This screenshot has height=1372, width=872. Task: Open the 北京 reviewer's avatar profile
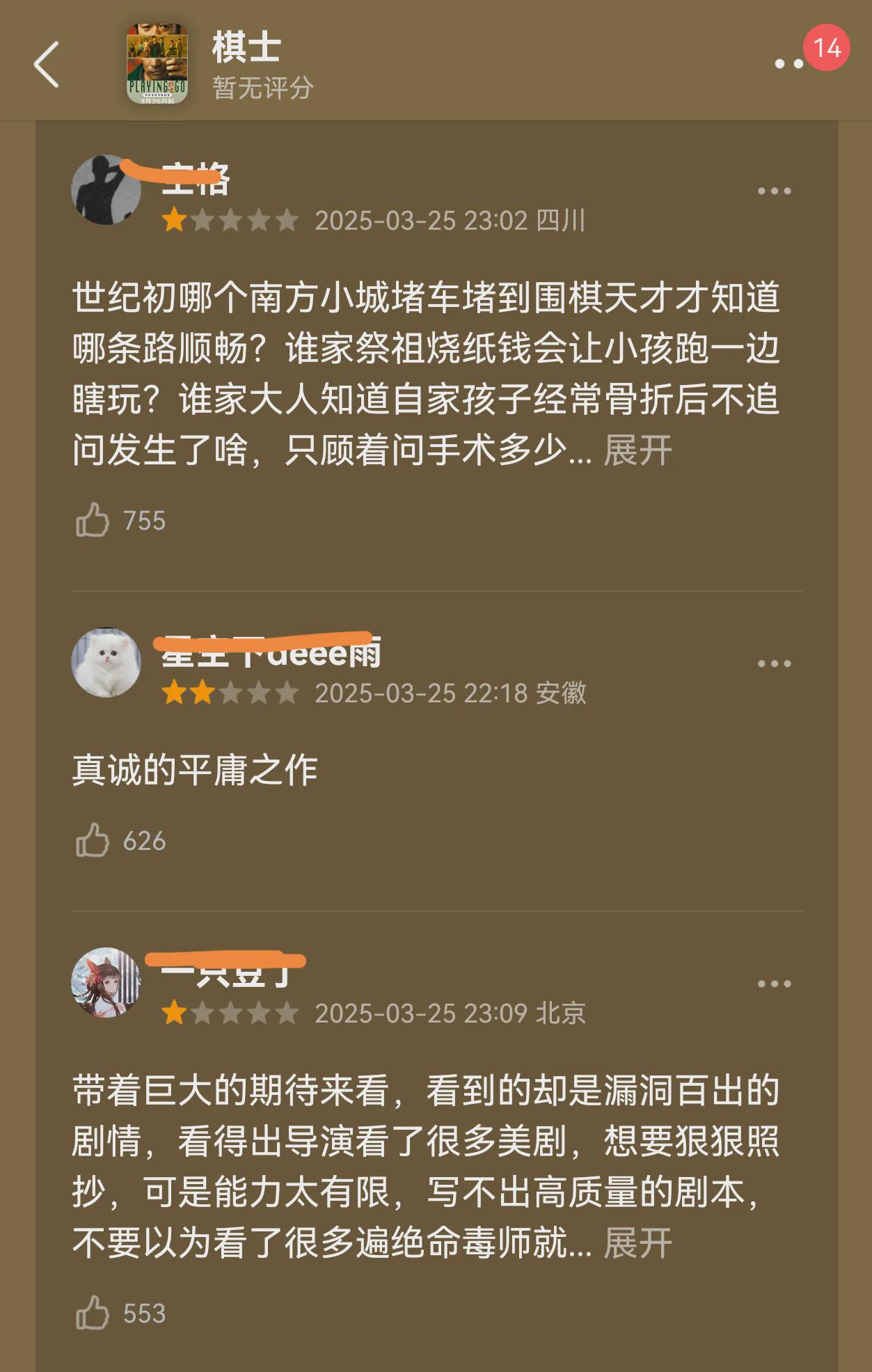(106, 982)
